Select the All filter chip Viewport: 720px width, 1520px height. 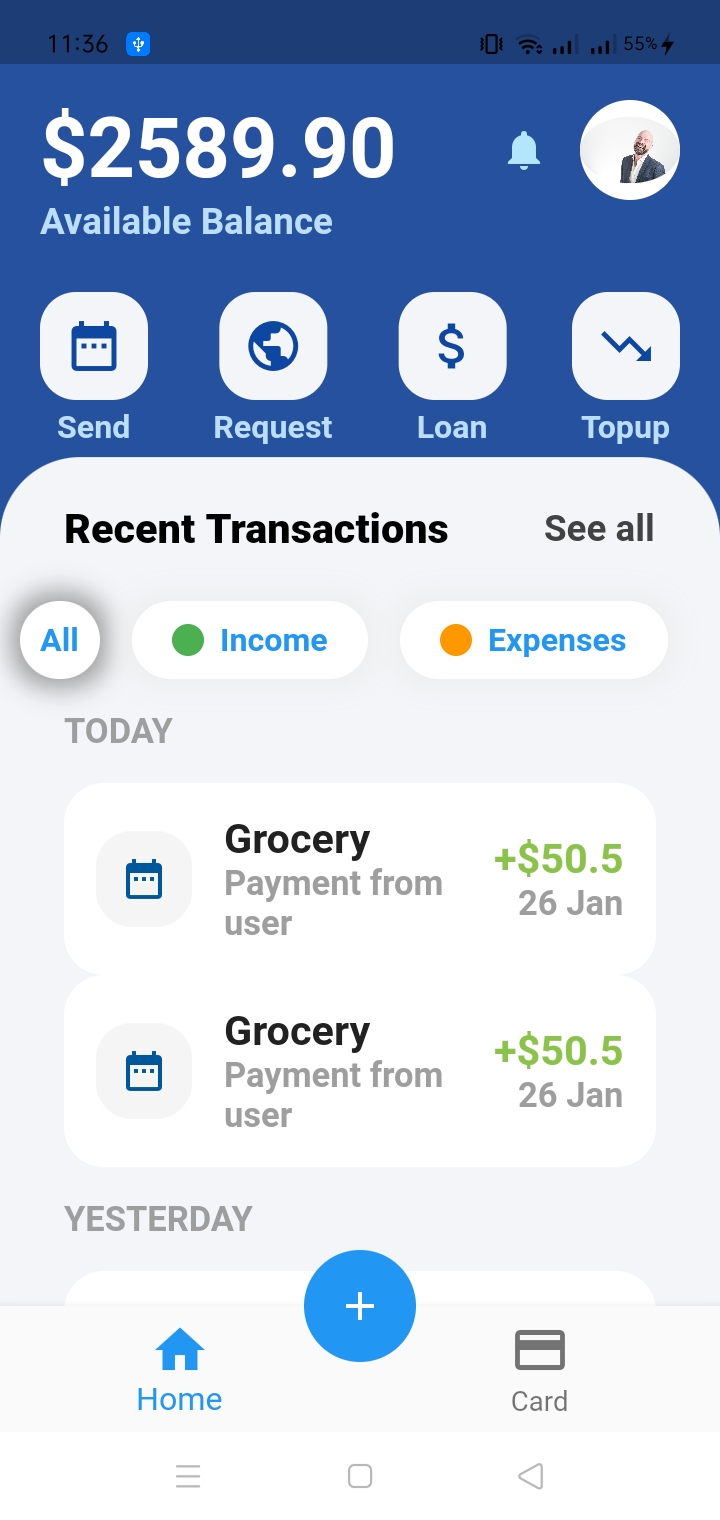point(60,640)
